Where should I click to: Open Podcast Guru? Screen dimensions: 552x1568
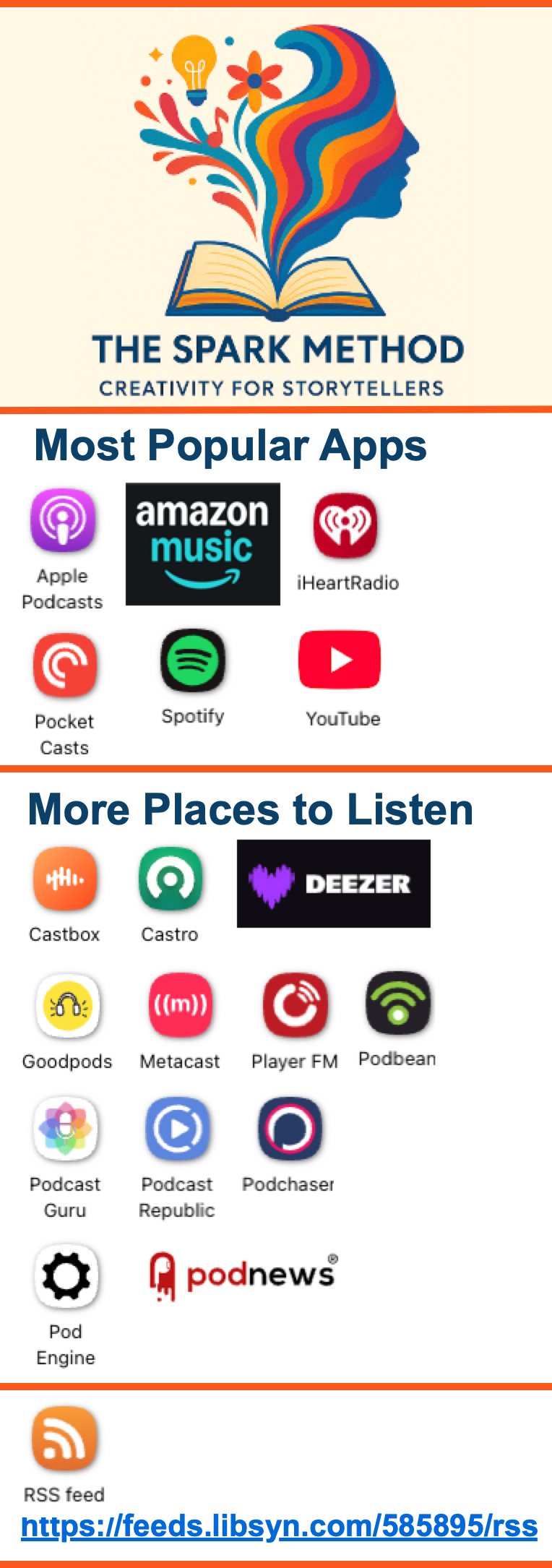[66, 1129]
